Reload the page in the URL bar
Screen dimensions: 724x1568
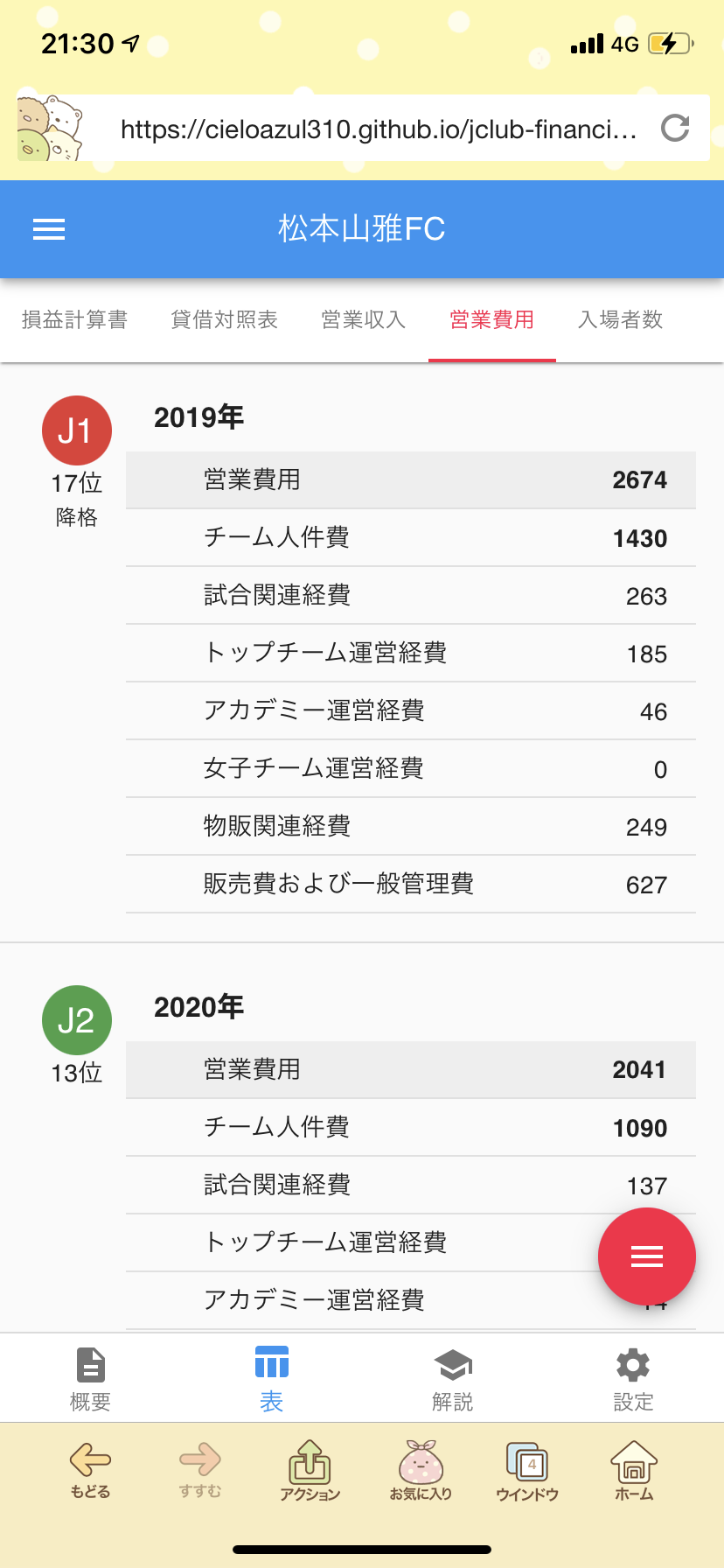675,128
